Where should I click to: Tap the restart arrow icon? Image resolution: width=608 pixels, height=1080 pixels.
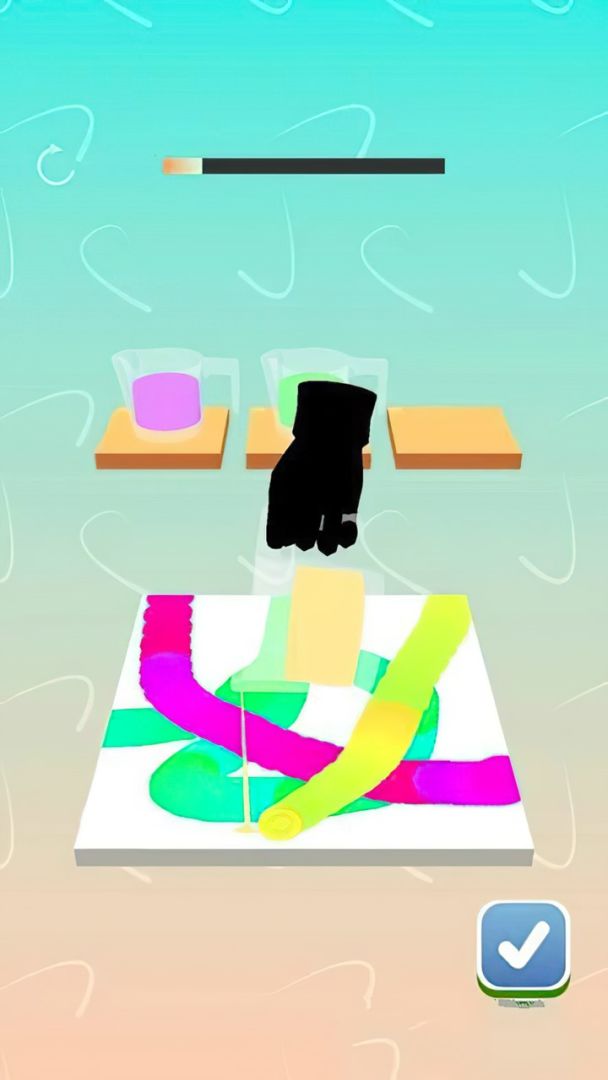point(56,165)
